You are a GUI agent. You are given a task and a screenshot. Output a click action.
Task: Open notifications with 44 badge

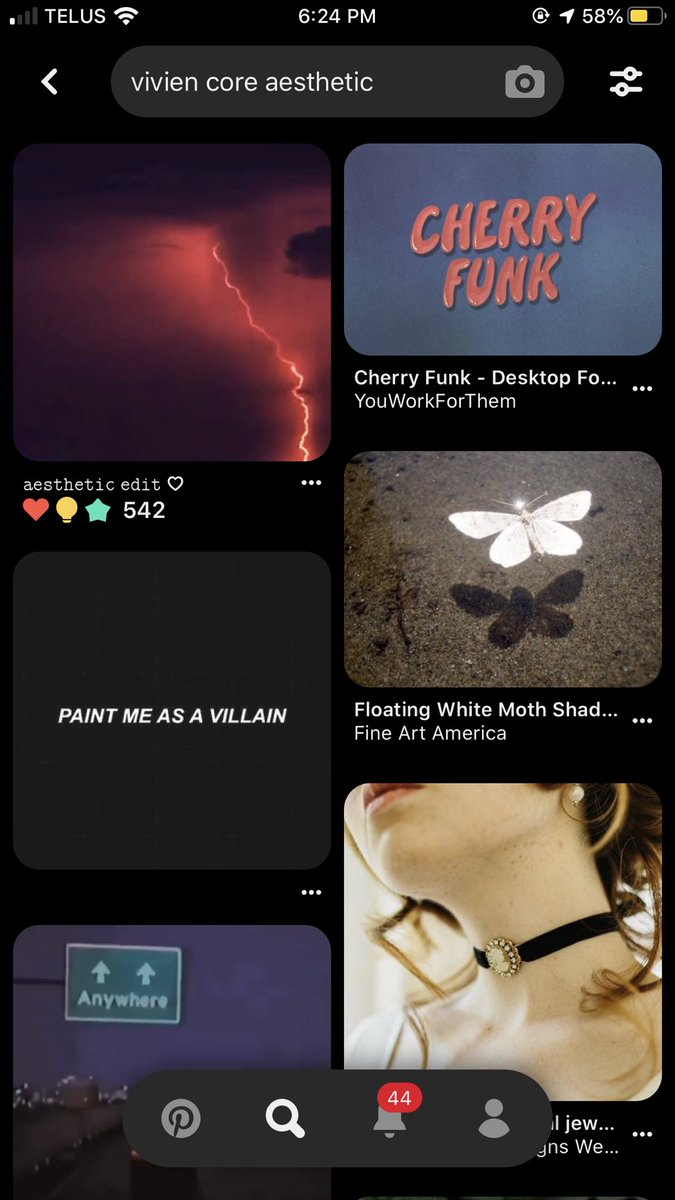[391, 1119]
